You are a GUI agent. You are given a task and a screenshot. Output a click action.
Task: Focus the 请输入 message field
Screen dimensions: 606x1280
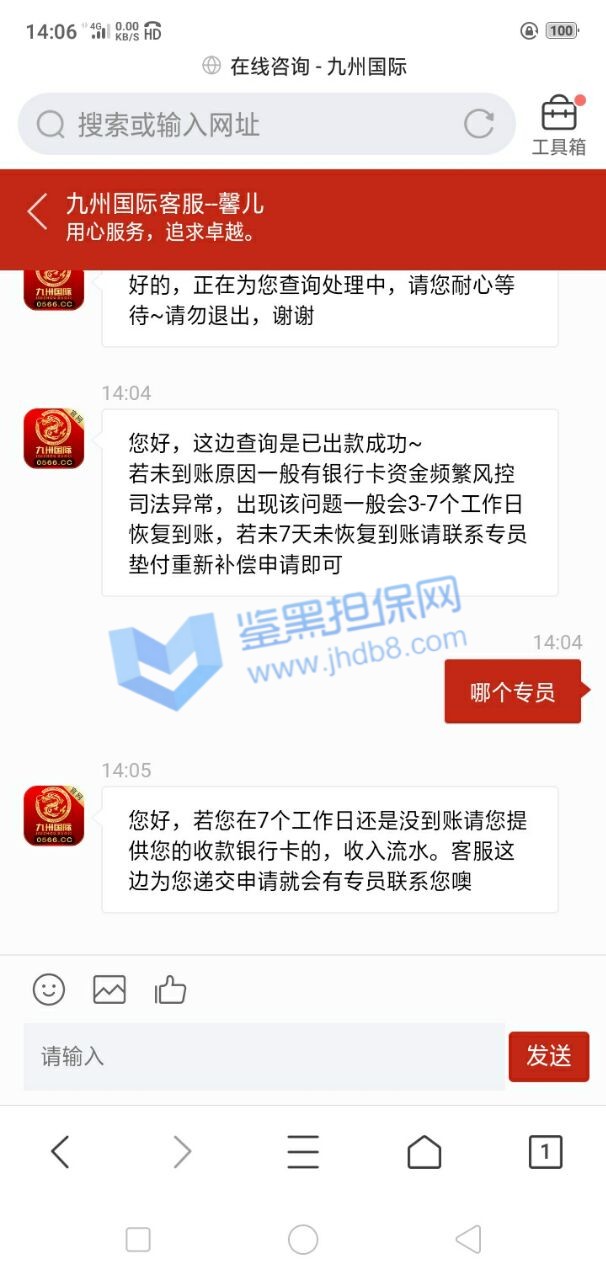(x=264, y=1056)
